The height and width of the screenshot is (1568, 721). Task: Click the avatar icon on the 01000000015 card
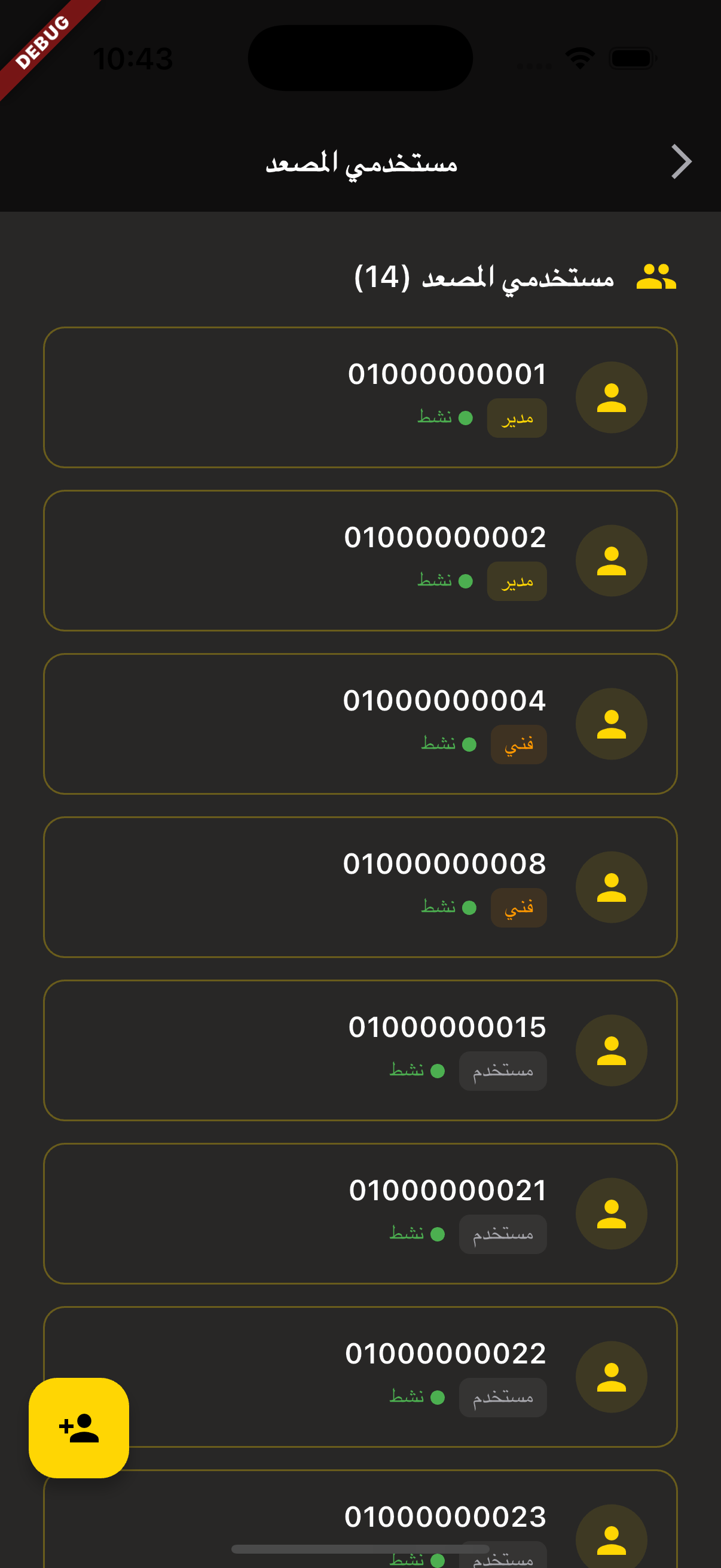[611, 1050]
